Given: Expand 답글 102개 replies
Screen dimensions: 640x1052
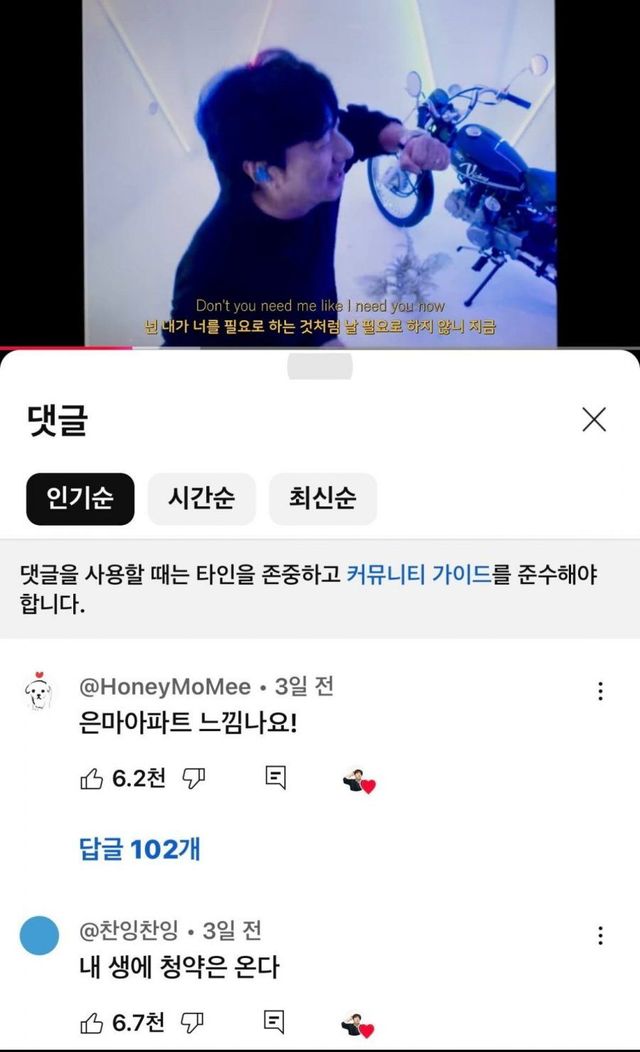Looking at the screenshot, I should tap(140, 849).
